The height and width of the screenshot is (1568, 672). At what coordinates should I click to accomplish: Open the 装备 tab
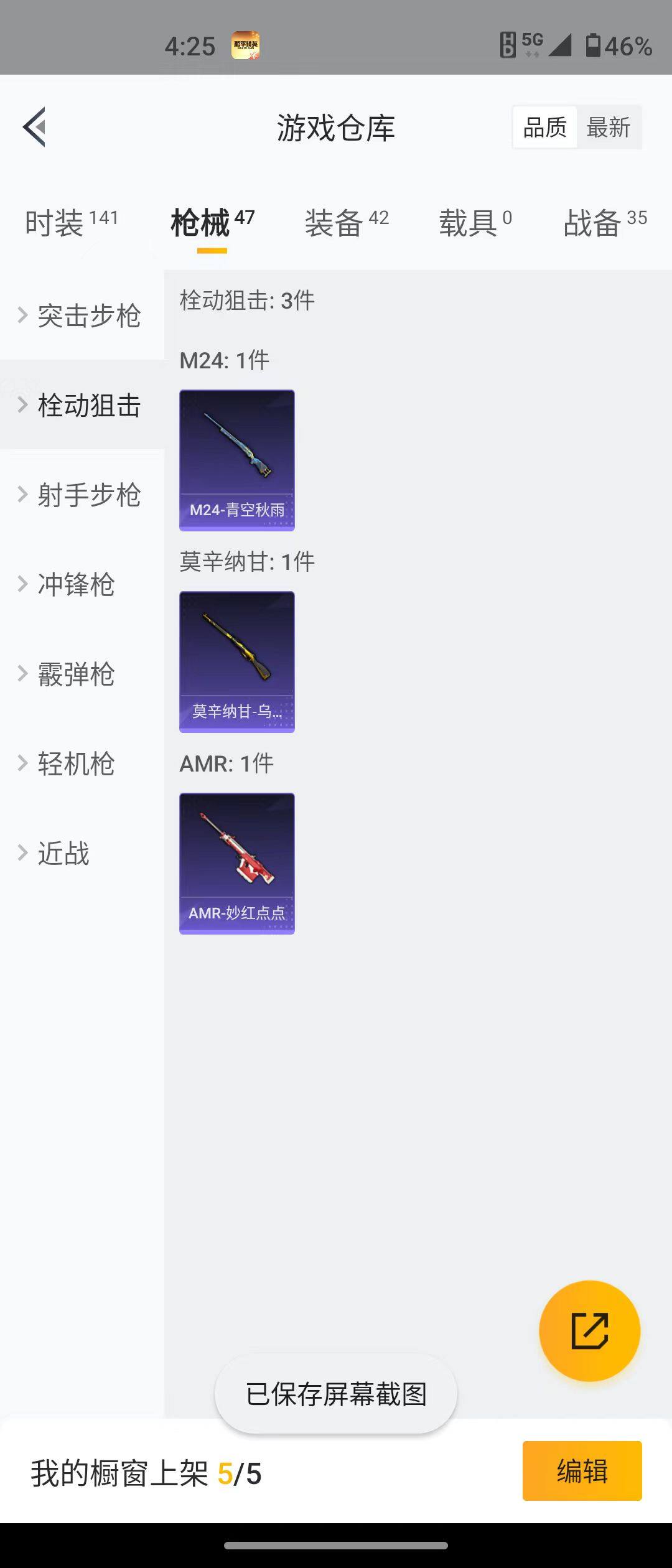(x=334, y=223)
